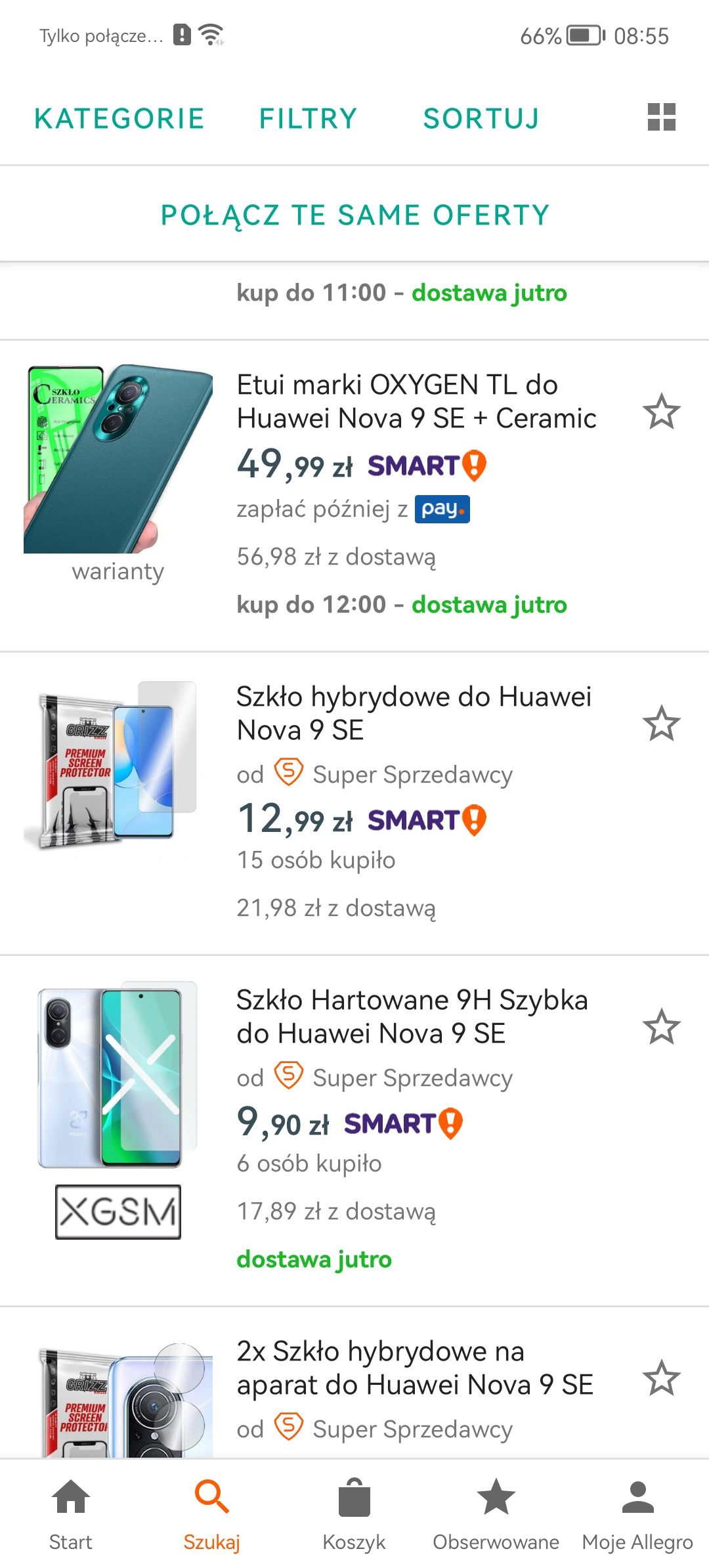709x1568 pixels.
Task: Open the Moje Allegro tab
Action: (637, 1514)
